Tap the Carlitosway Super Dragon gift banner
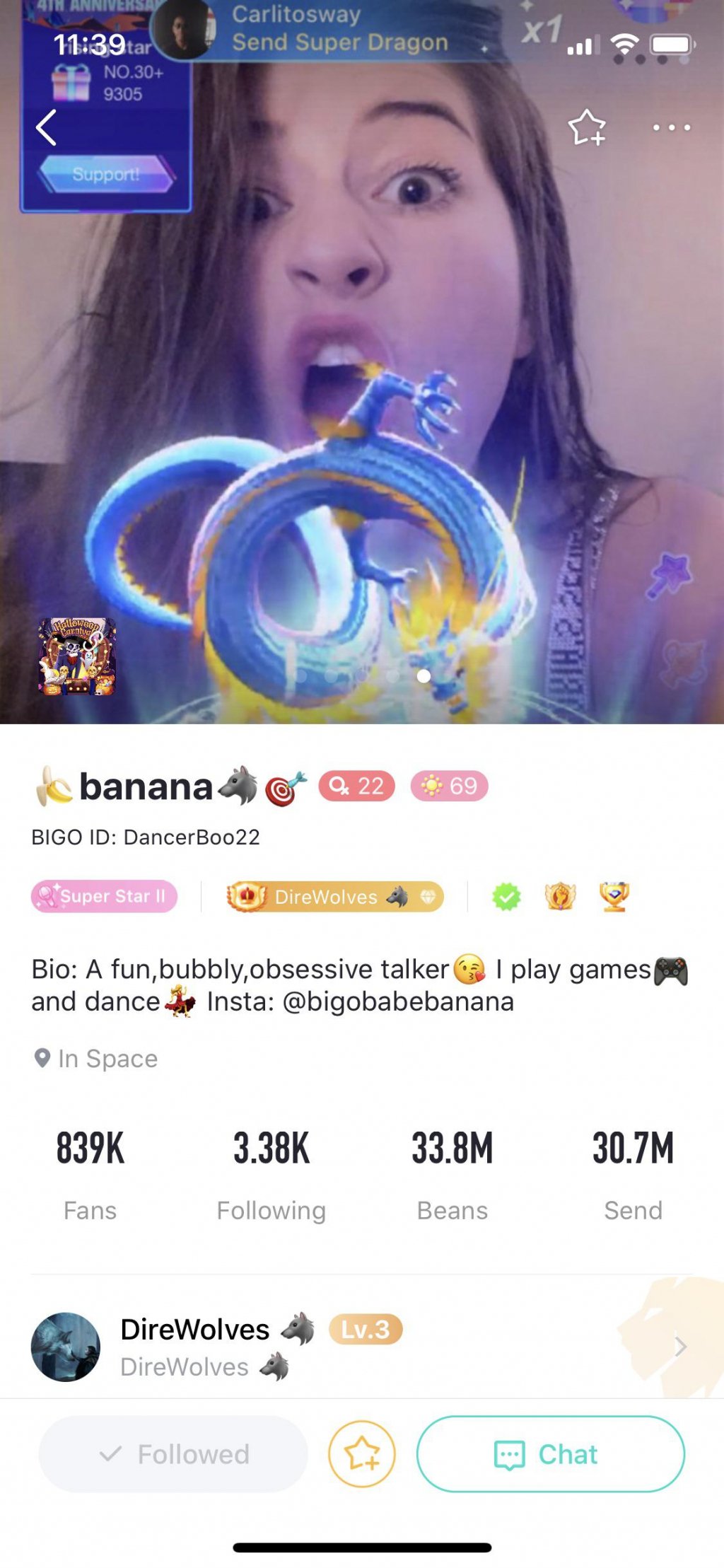724x1568 pixels. click(x=332, y=30)
